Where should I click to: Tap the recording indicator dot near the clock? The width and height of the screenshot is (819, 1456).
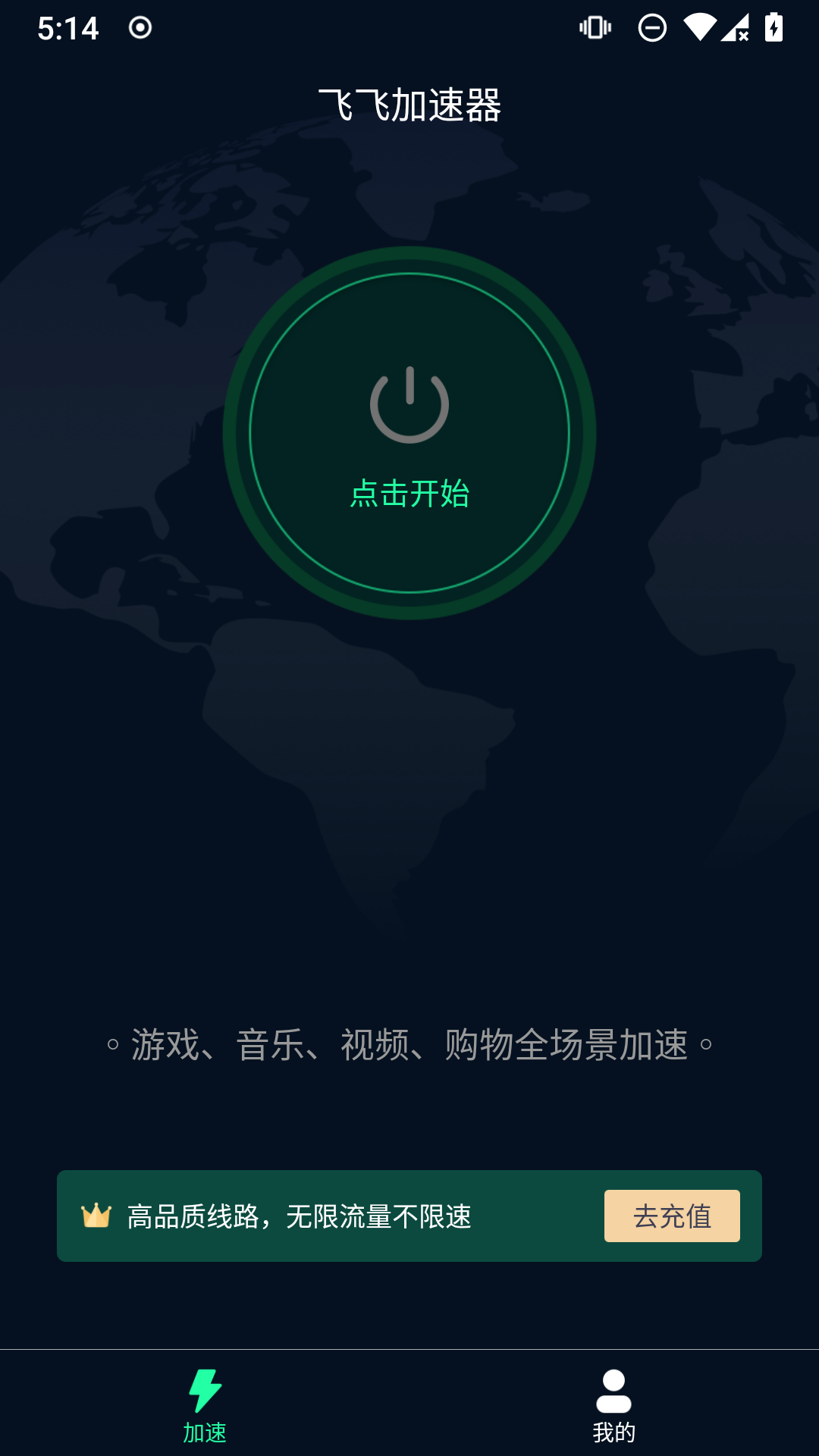(139, 27)
